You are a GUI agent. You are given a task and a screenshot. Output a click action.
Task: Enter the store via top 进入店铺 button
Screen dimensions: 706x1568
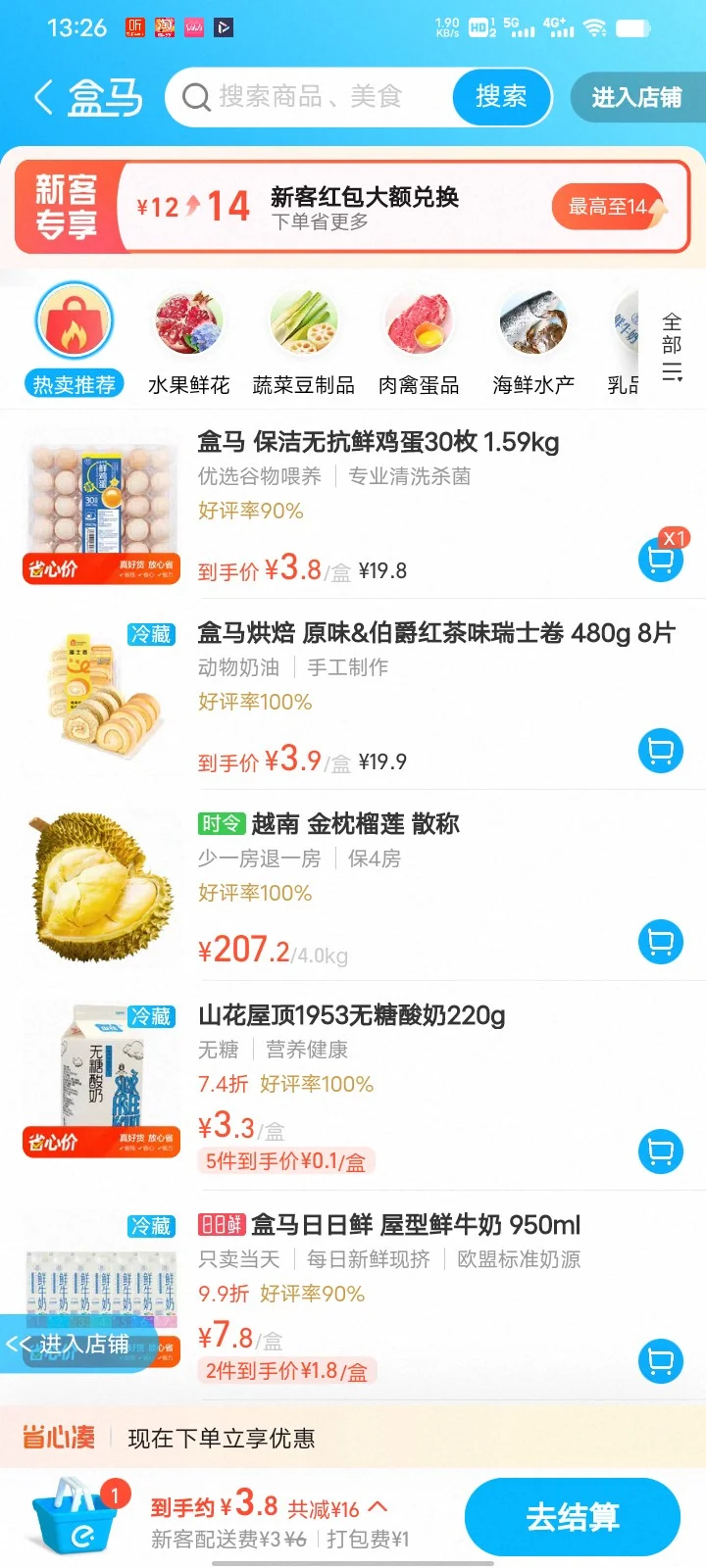[x=636, y=97]
